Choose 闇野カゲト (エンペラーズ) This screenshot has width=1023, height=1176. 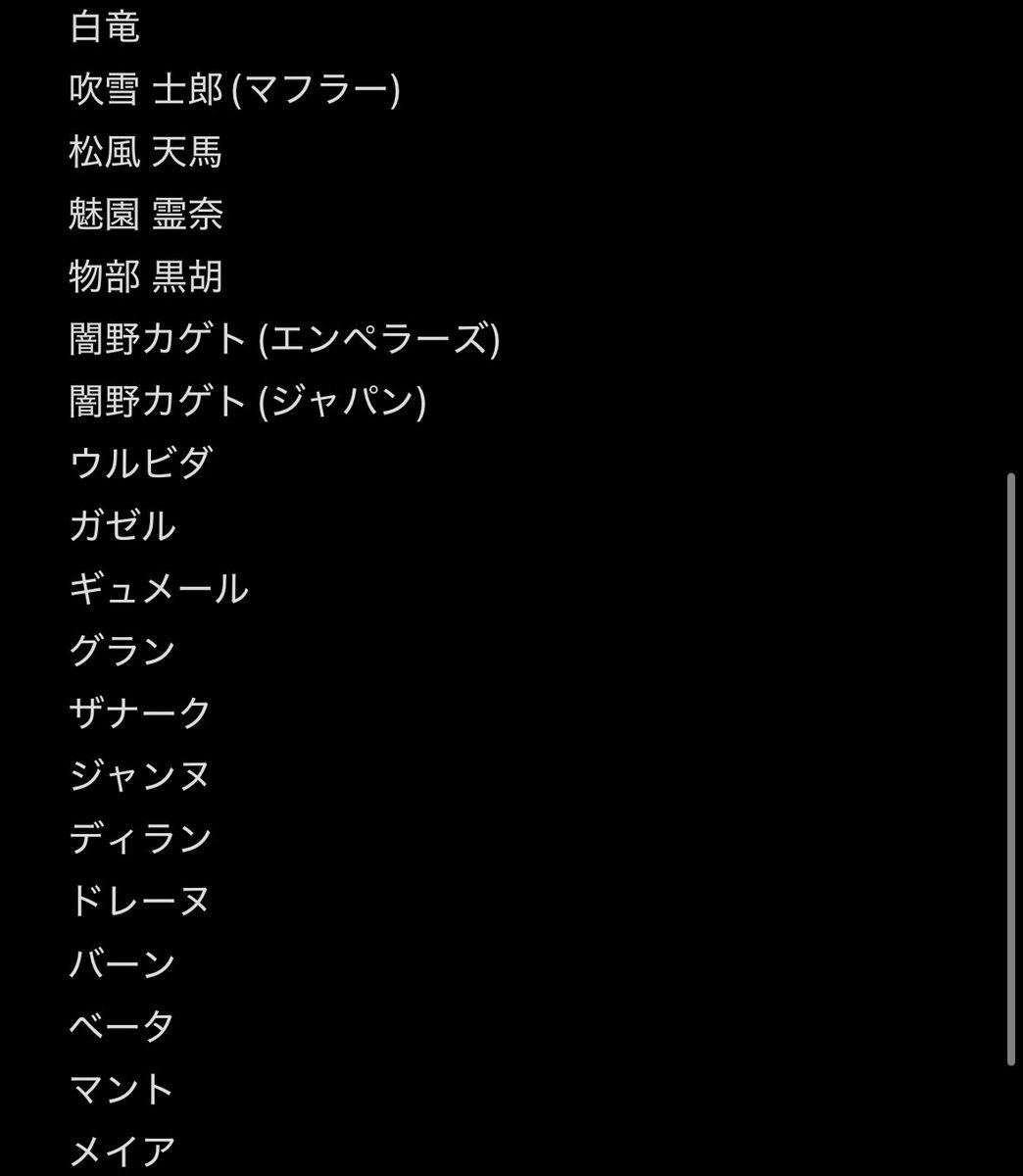point(284,339)
